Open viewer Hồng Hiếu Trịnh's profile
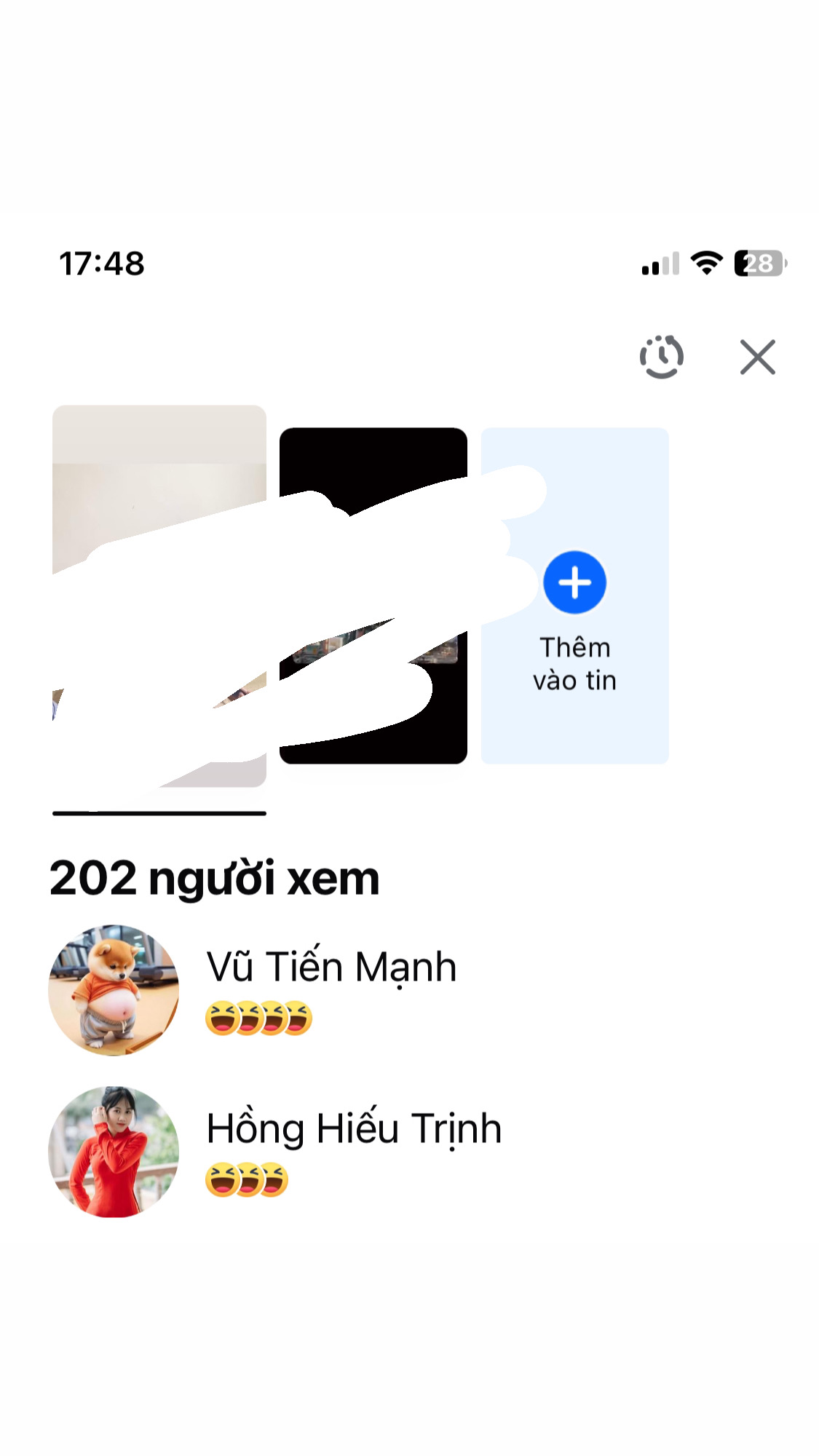The width and height of the screenshot is (819, 1456). (x=354, y=1128)
